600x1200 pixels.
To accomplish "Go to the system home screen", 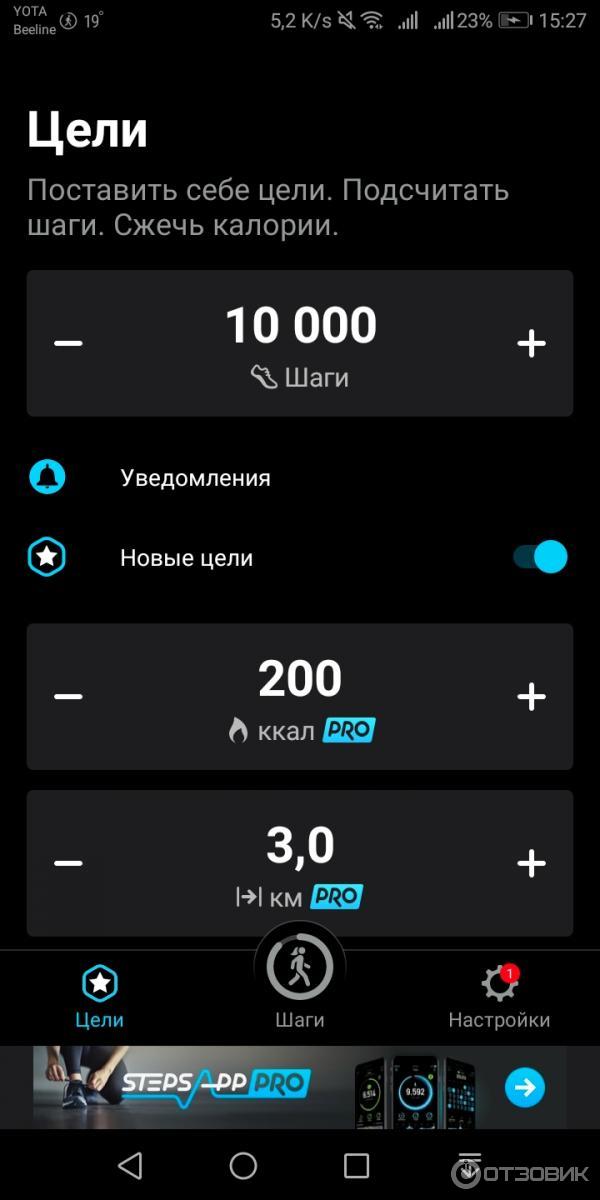I will pyautogui.click(x=244, y=1165).
